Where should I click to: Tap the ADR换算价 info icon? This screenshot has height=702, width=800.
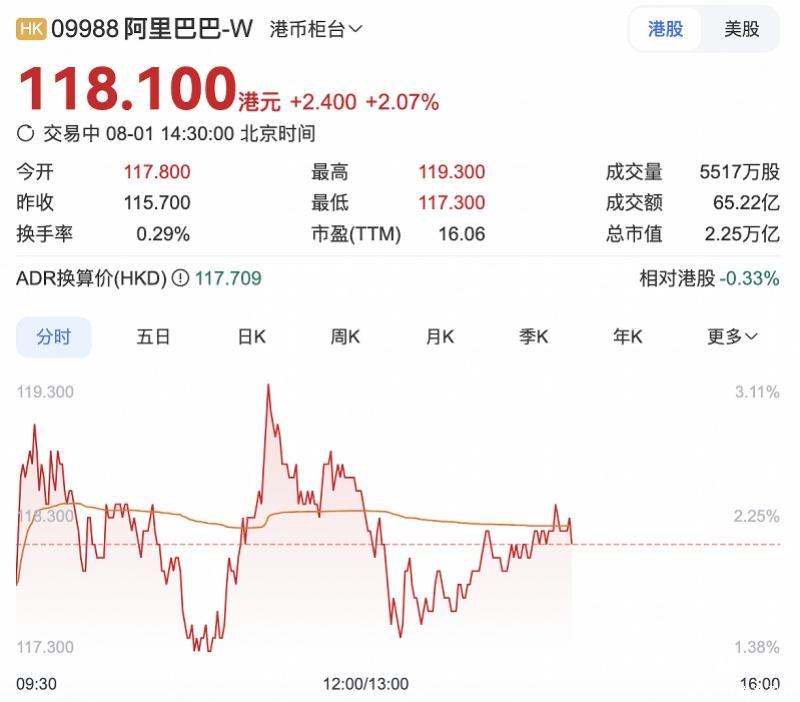coord(180,278)
